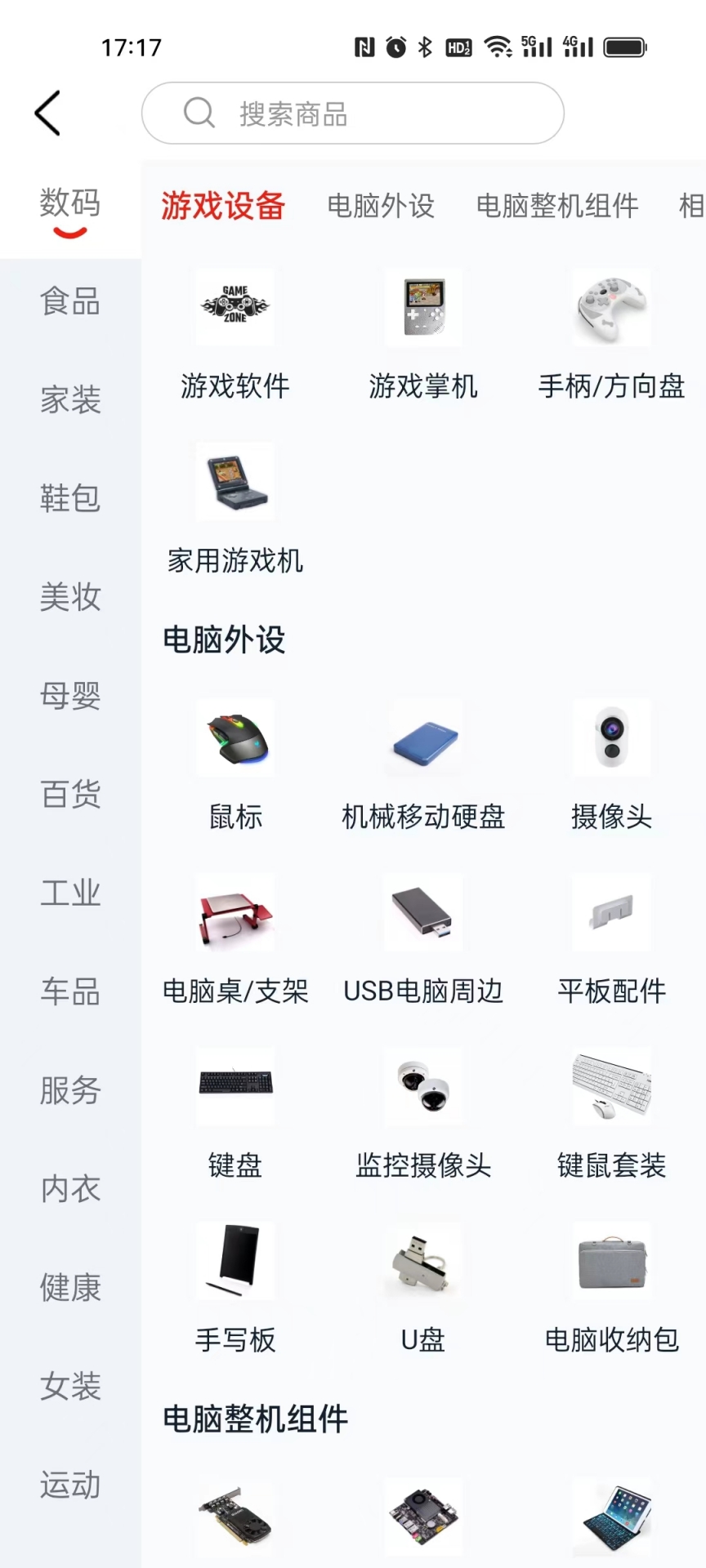
Task: Tap the 鼠标 category icon
Action: [x=235, y=737]
